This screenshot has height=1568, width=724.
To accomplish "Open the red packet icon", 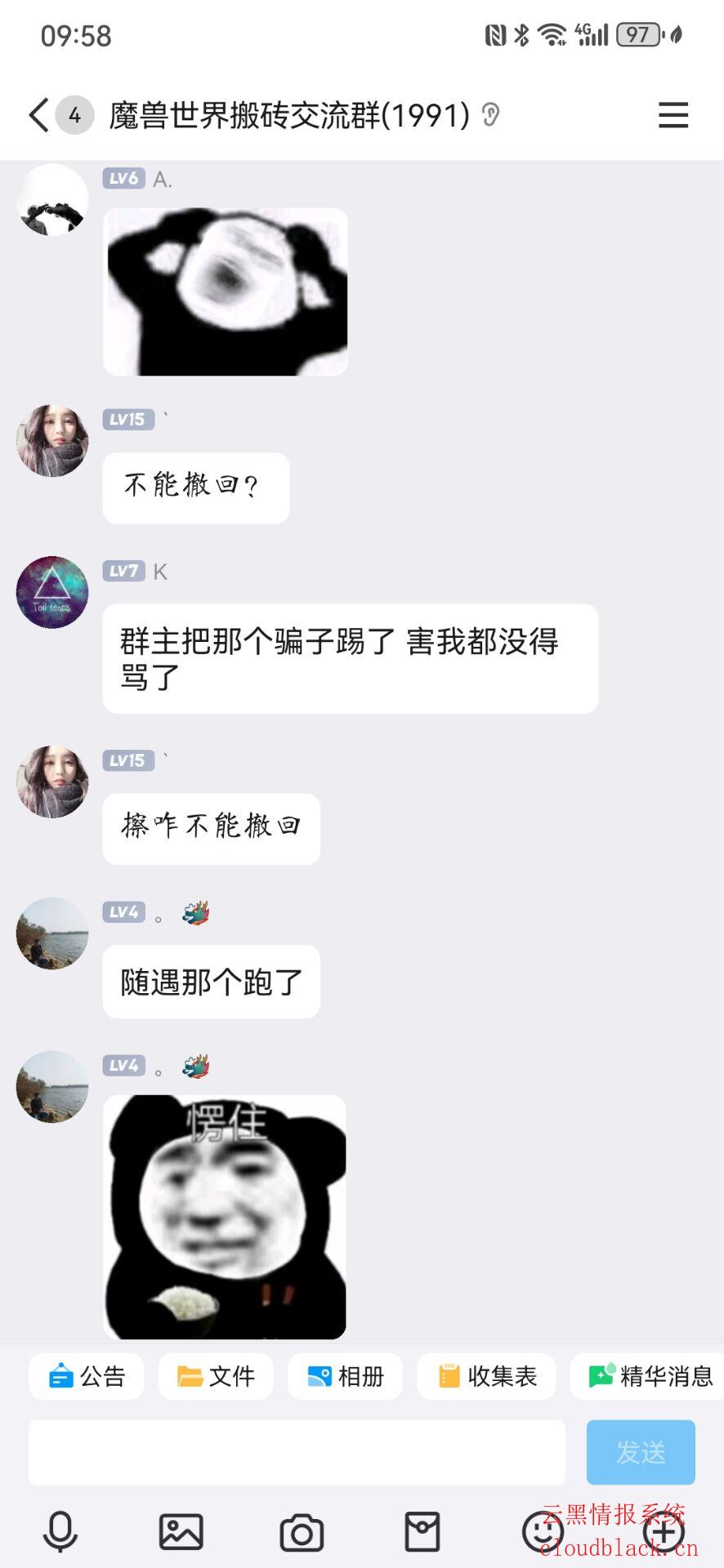I will pos(422,1531).
